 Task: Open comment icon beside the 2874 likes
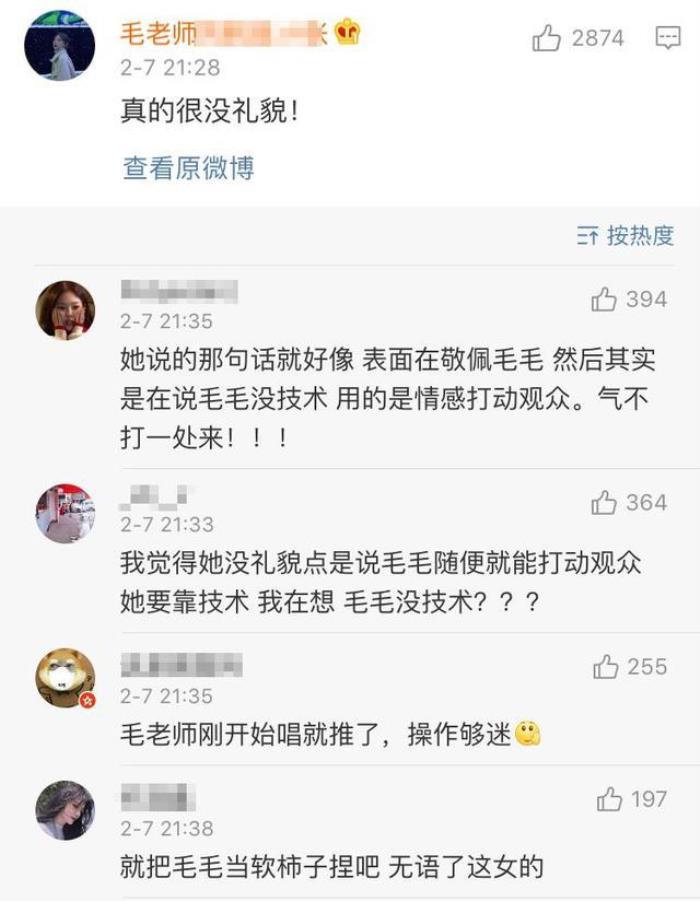click(x=667, y=39)
